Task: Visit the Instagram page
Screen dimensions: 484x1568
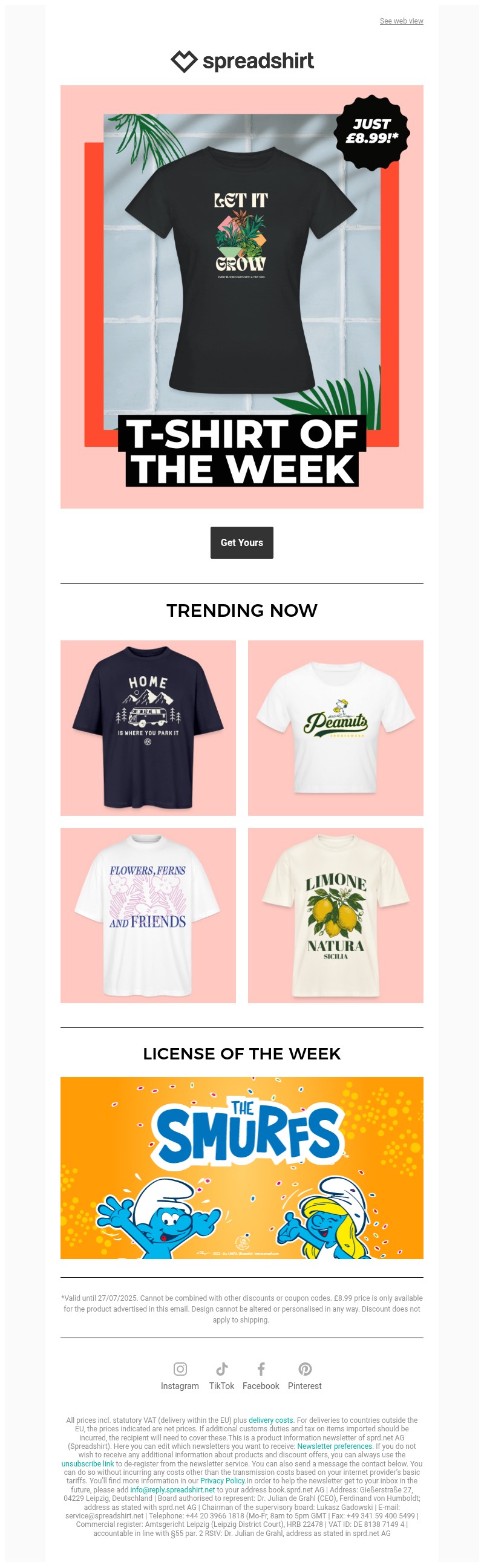Action: click(180, 1376)
